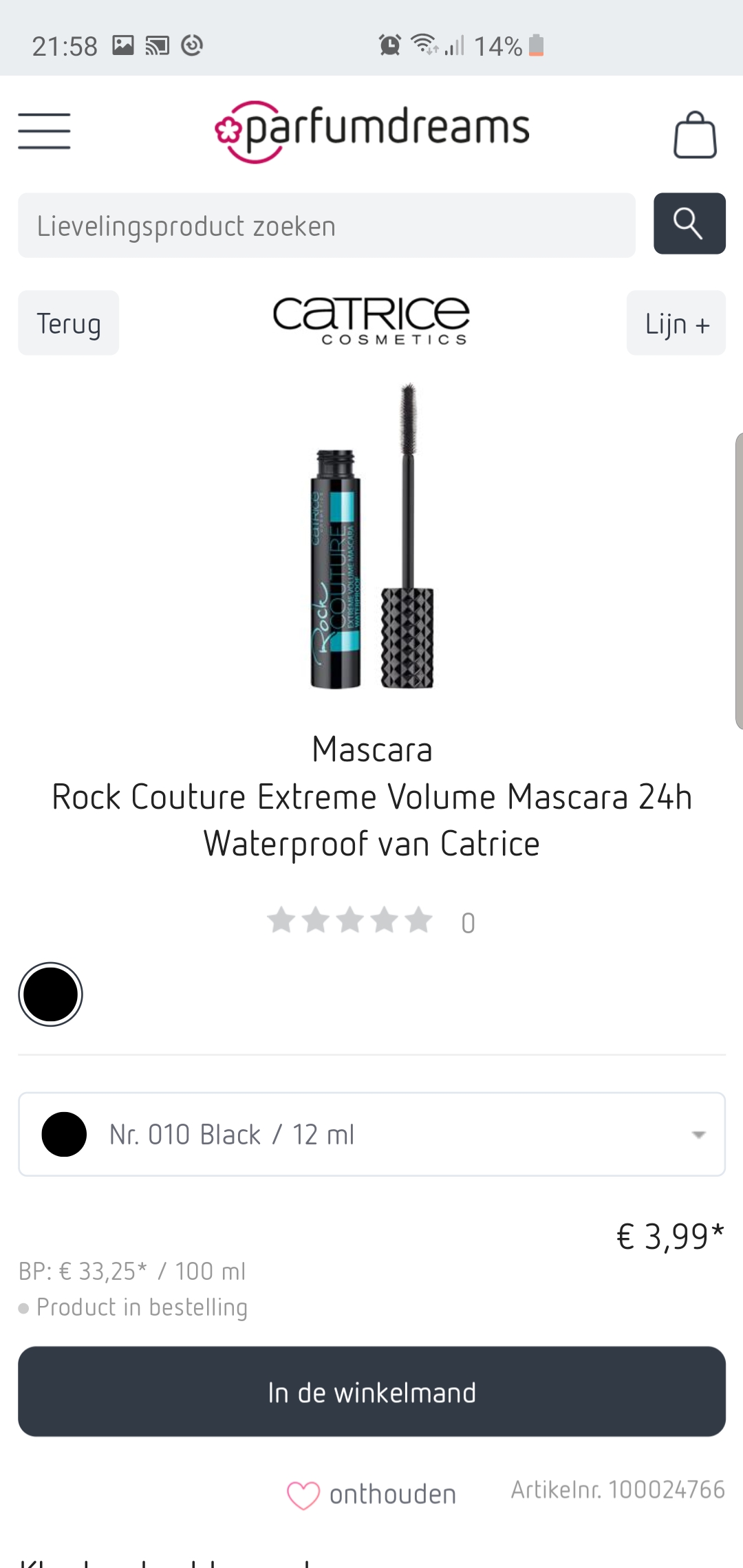Image resolution: width=743 pixels, height=1568 pixels.
Task: Add the mascara via In de winkelmand
Action: pyautogui.click(x=371, y=1392)
